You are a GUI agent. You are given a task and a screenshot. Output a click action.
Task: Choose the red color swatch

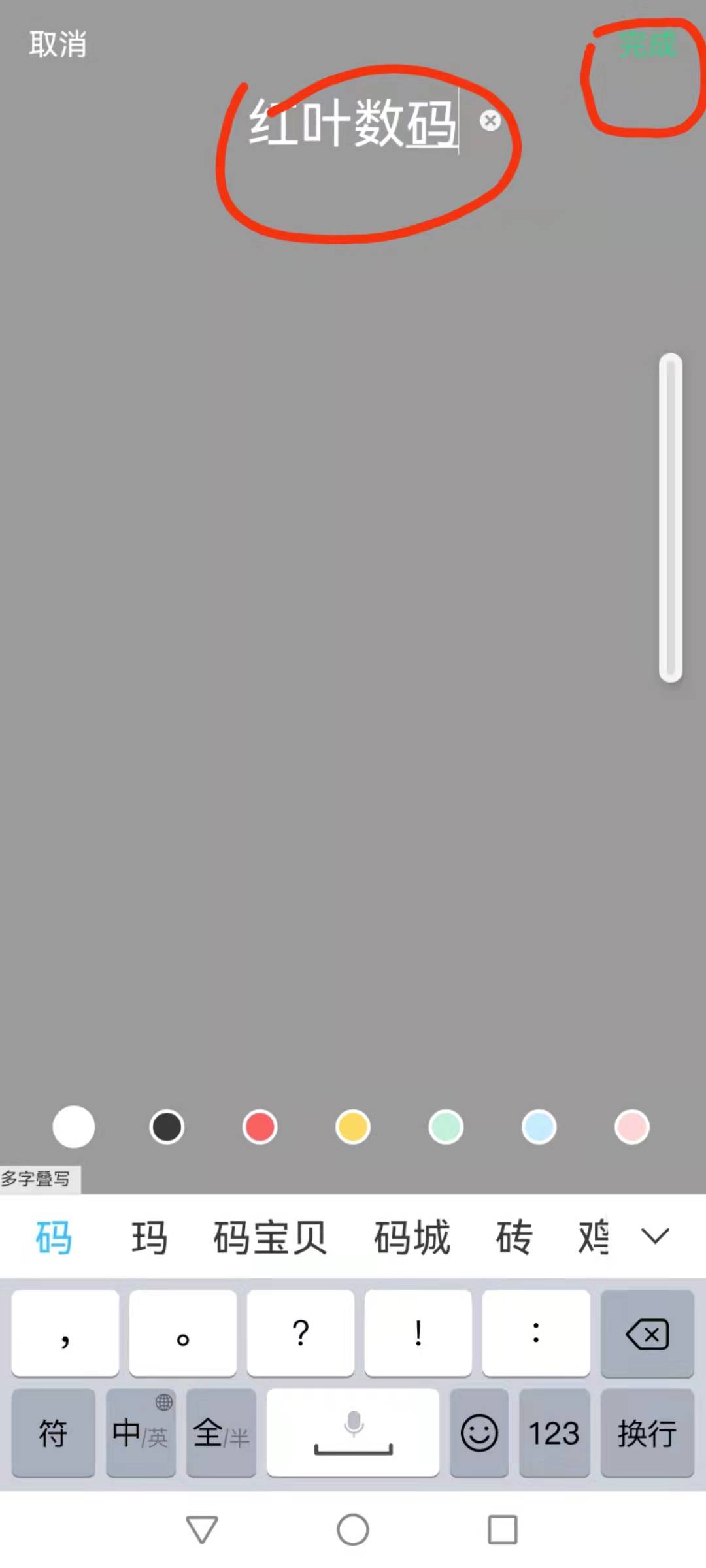pyautogui.click(x=260, y=1127)
